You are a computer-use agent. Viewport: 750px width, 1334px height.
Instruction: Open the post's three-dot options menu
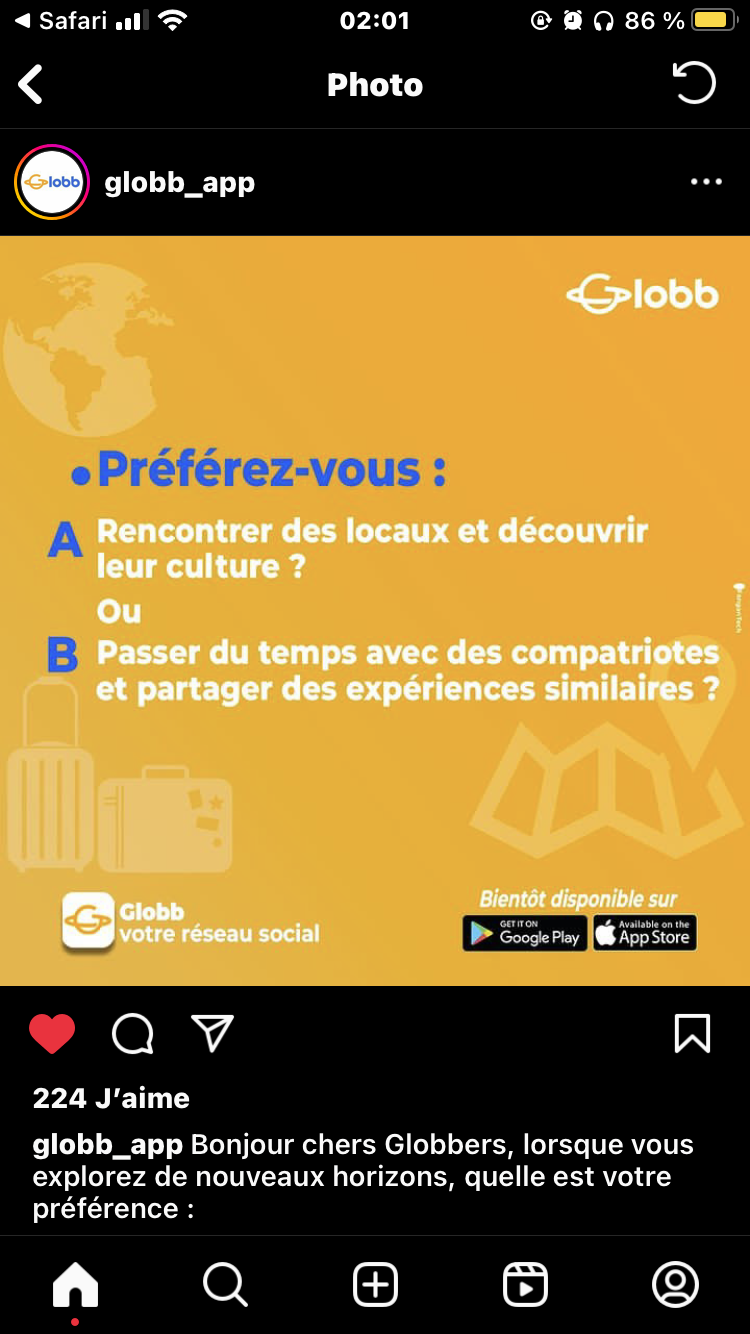point(706,182)
